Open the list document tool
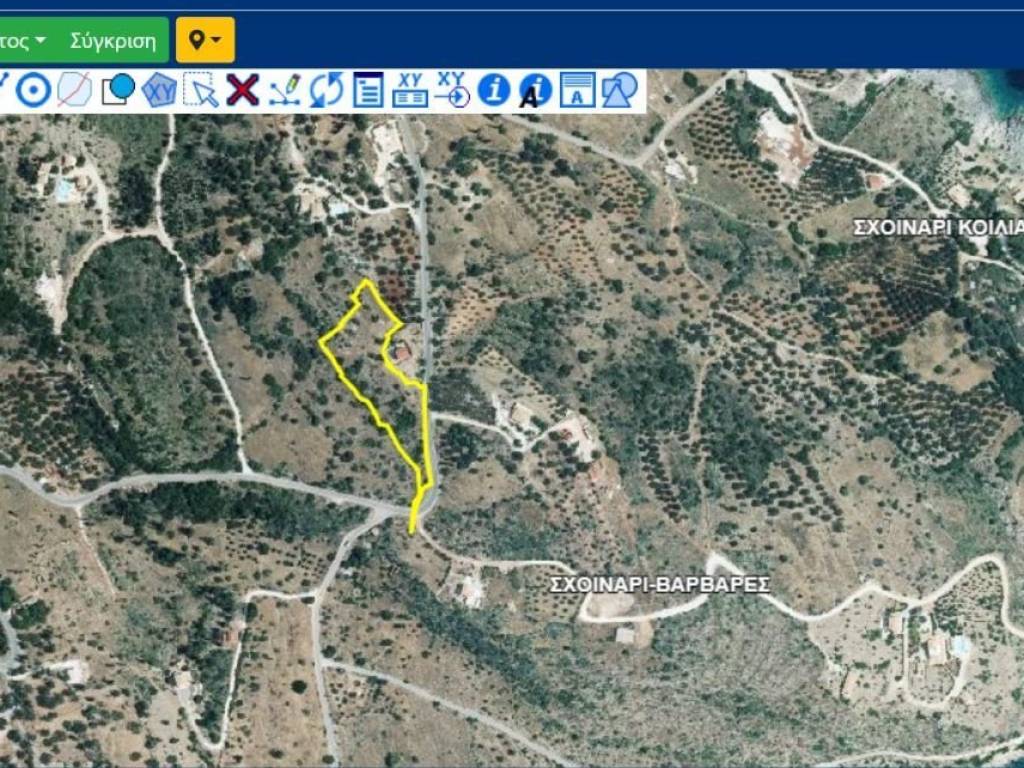1024x768 pixels. pyautogui.click(x=369, y=90)
